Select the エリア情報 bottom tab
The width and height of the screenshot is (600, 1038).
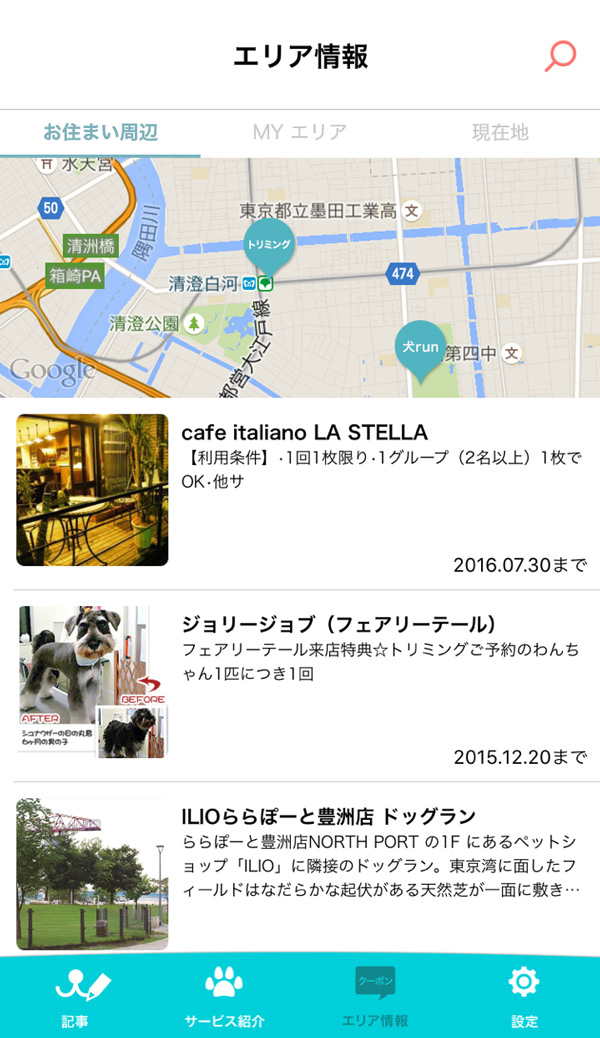click(375, 996)
